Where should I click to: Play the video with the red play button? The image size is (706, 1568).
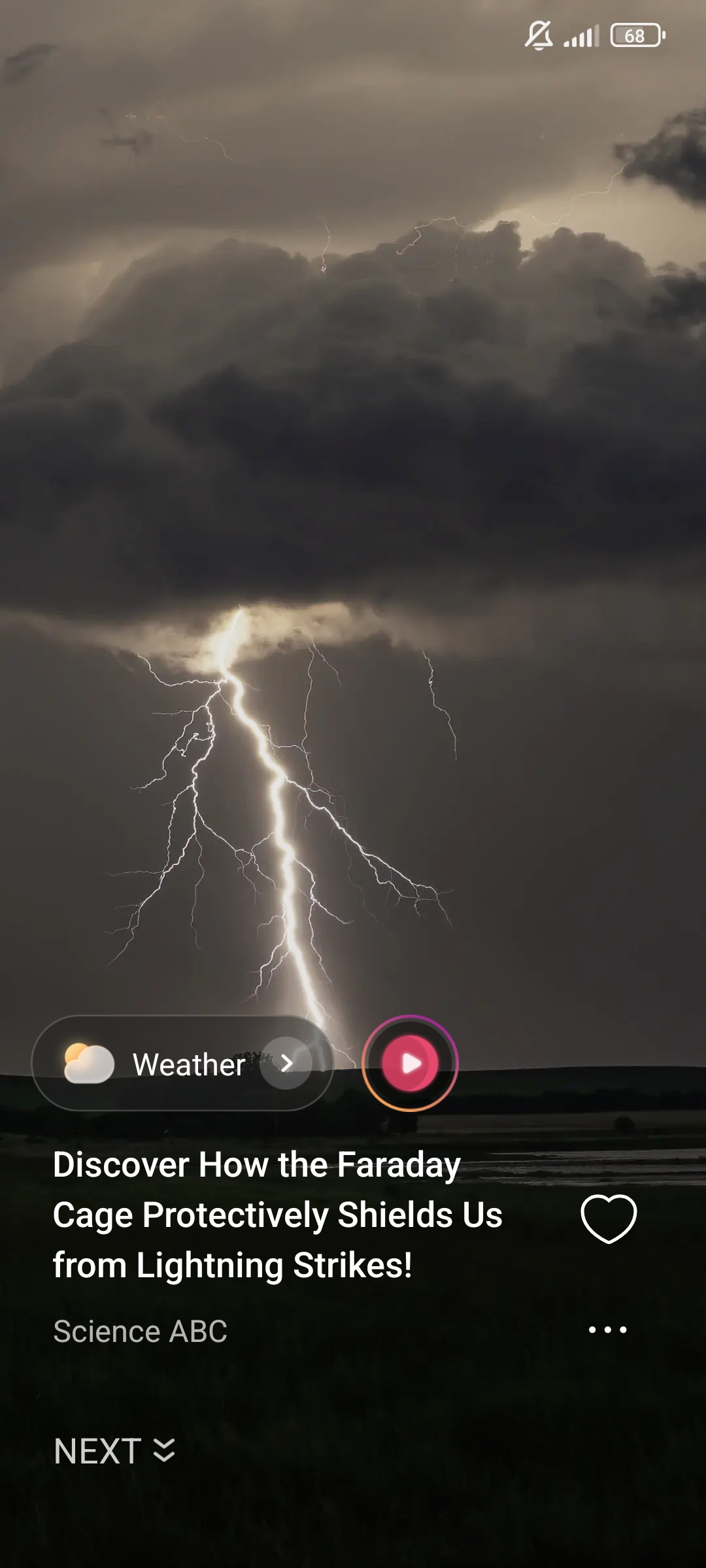[x=410, y=1064]
